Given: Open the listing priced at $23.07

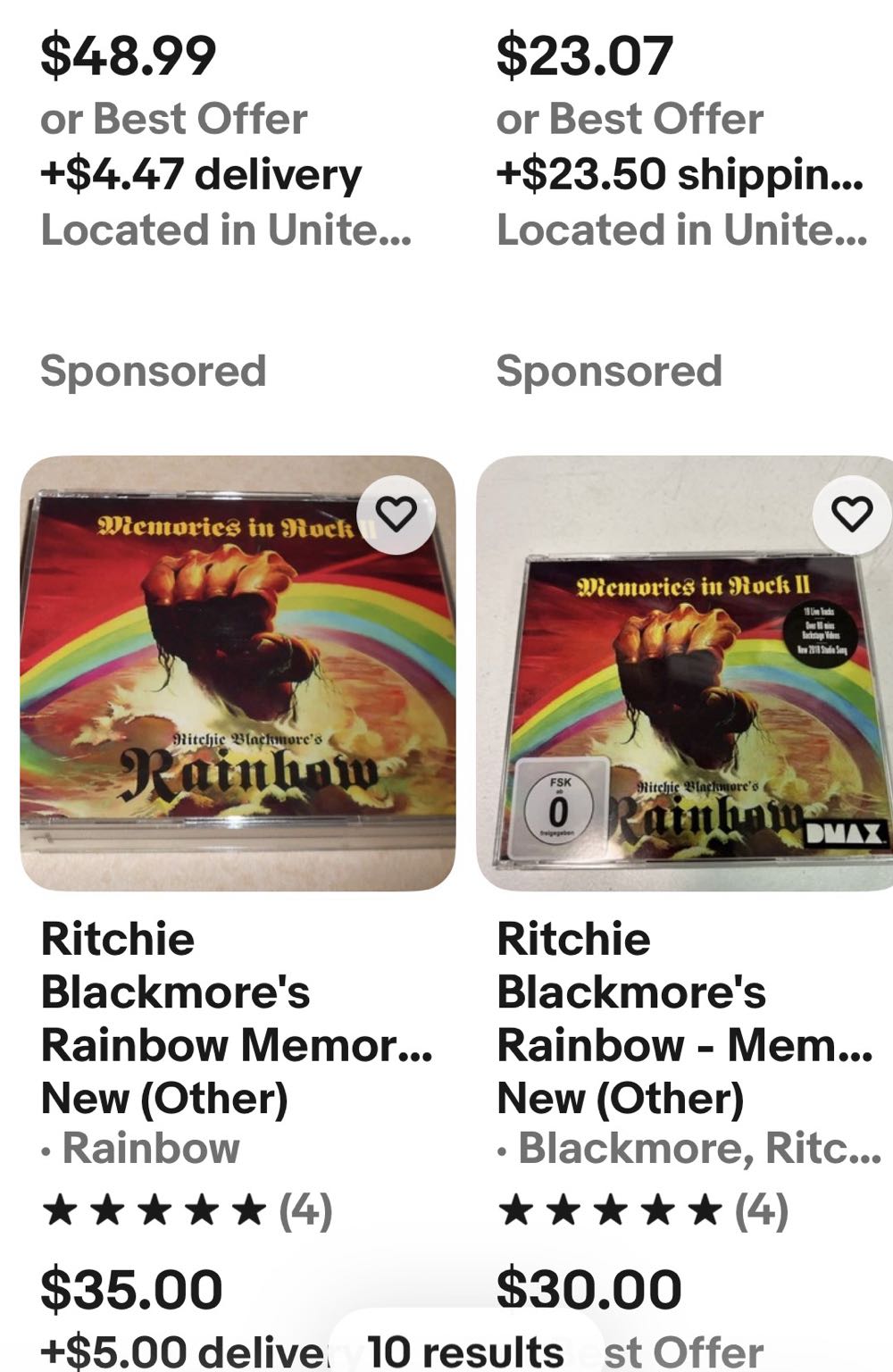Looking at the screenshot, I should coord(584,55).
